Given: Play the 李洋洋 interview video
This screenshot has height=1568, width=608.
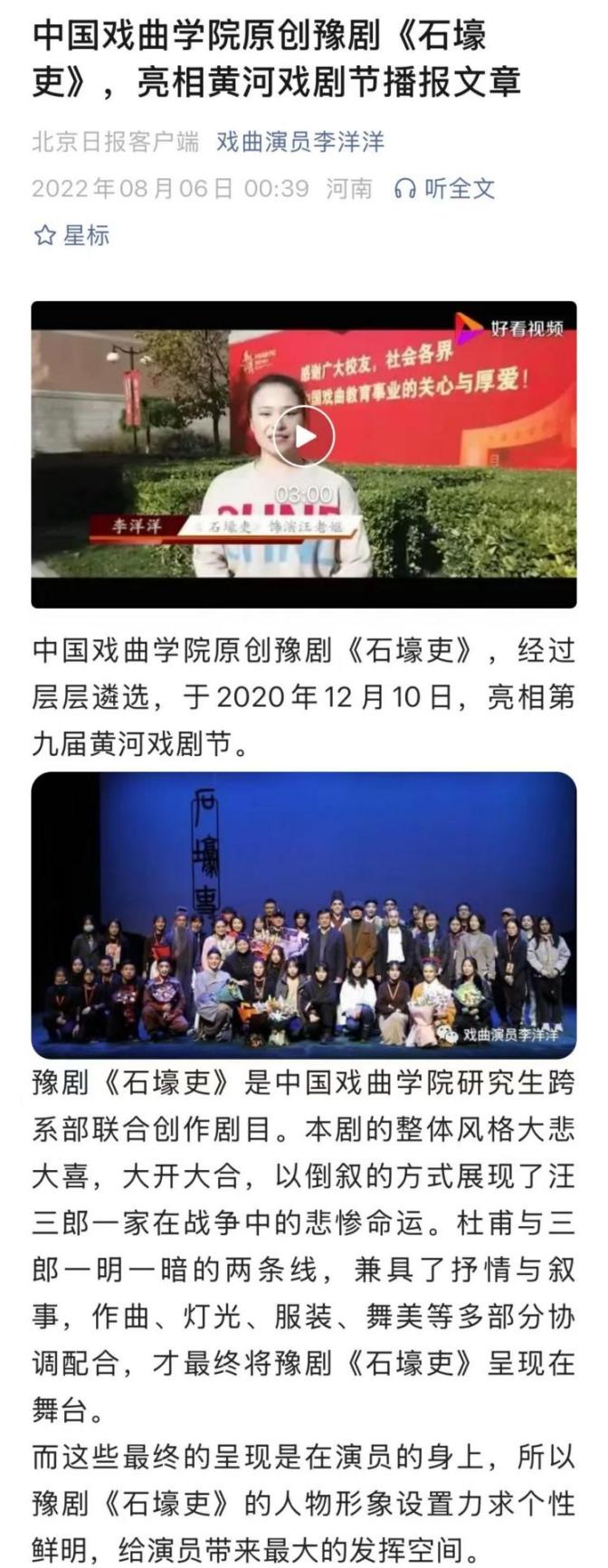Looking at the screenshot, I should (x=304, y=437).
